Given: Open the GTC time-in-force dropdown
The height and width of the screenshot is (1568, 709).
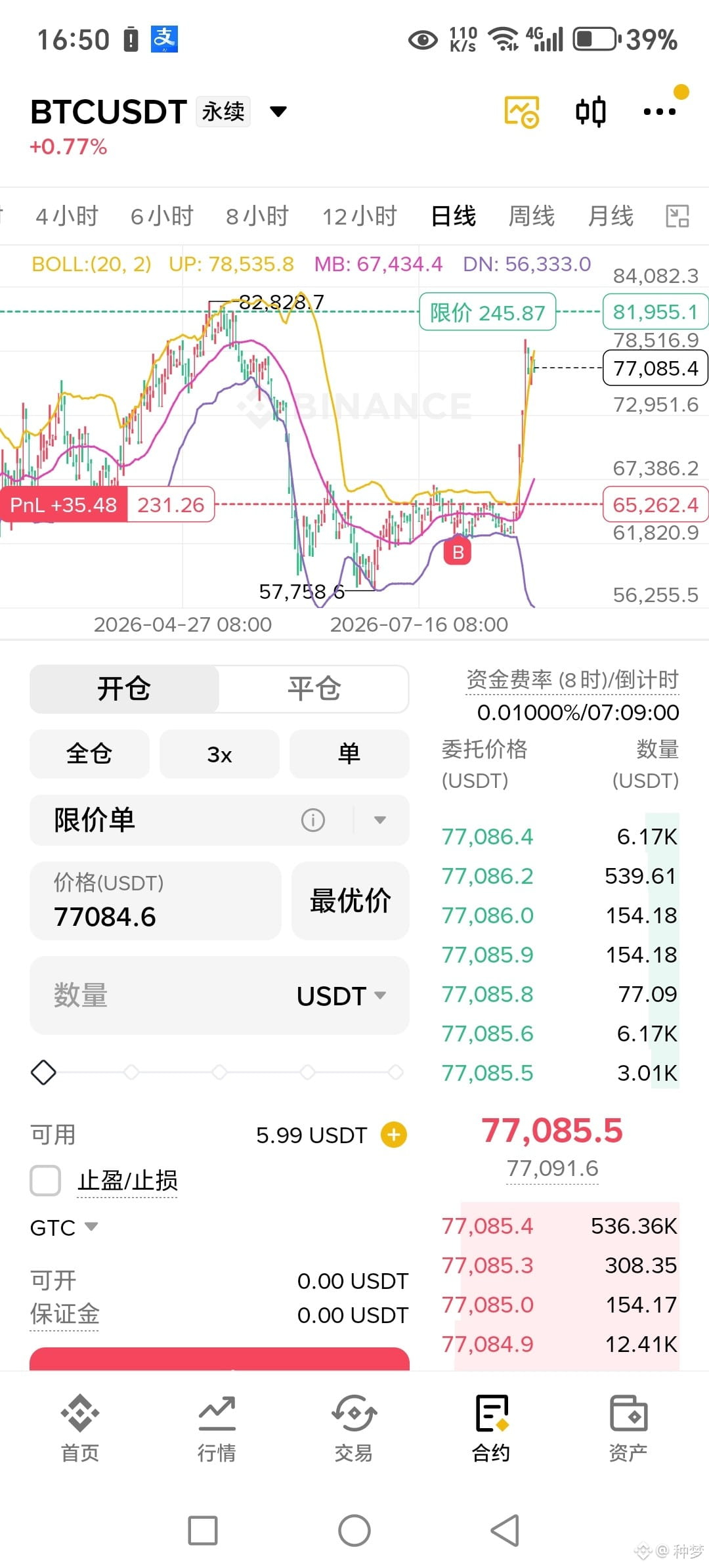Looking at the screenshot, I should click(64, 1227).
